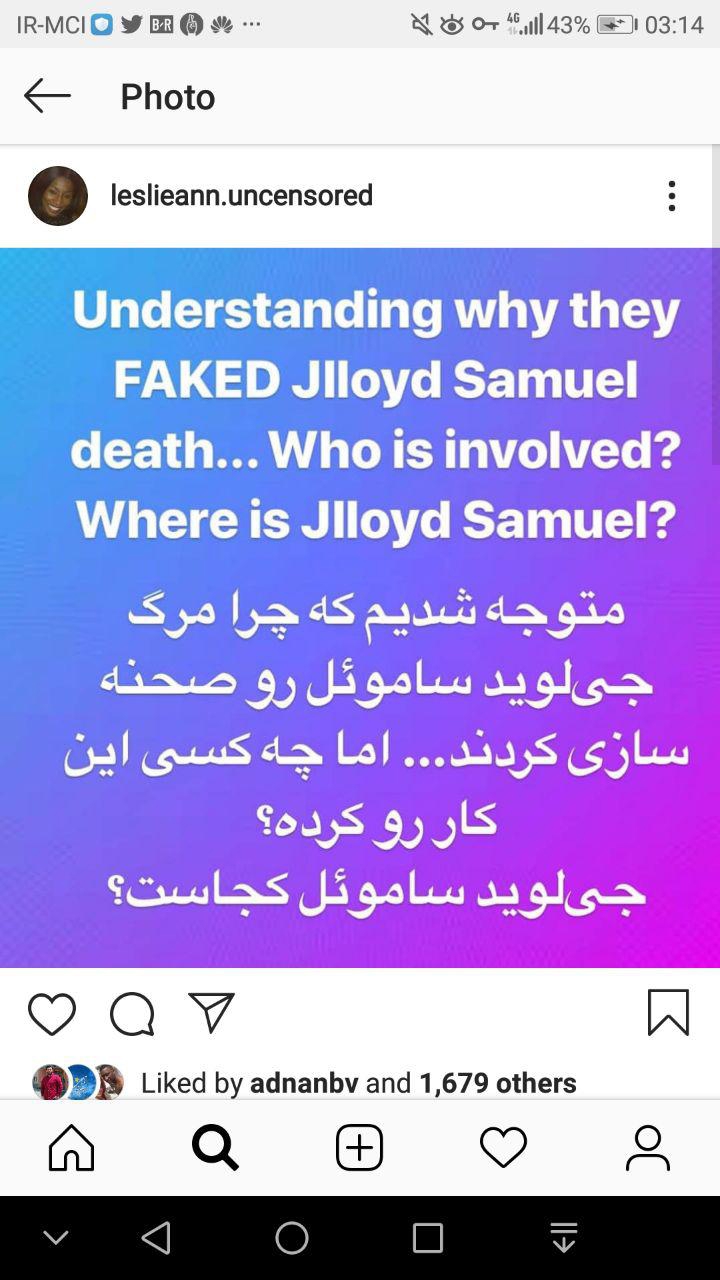Screen dimensions: 720x1280
Task: Open the Activity heart tab
Action: coord(503,1148)
